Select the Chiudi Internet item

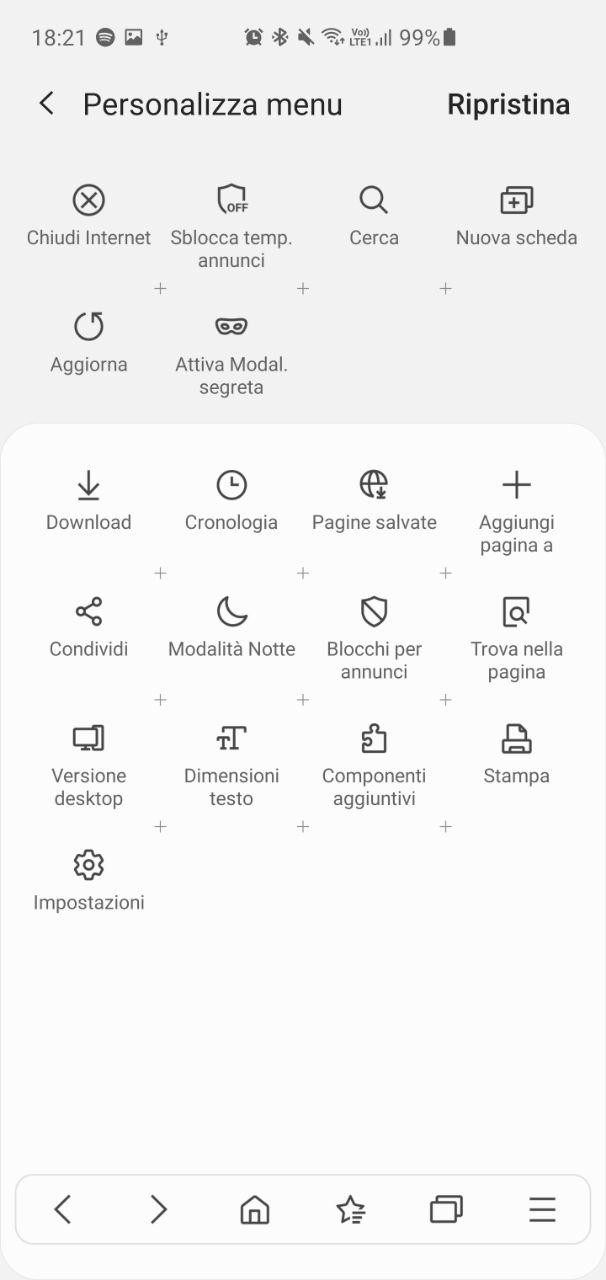89,214
